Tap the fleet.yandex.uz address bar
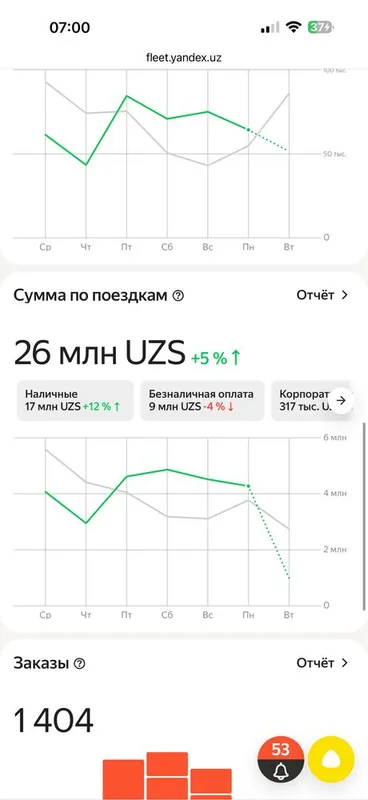Image resolution: width=368 pixels, height=800 pixels. tap(184, 58)
